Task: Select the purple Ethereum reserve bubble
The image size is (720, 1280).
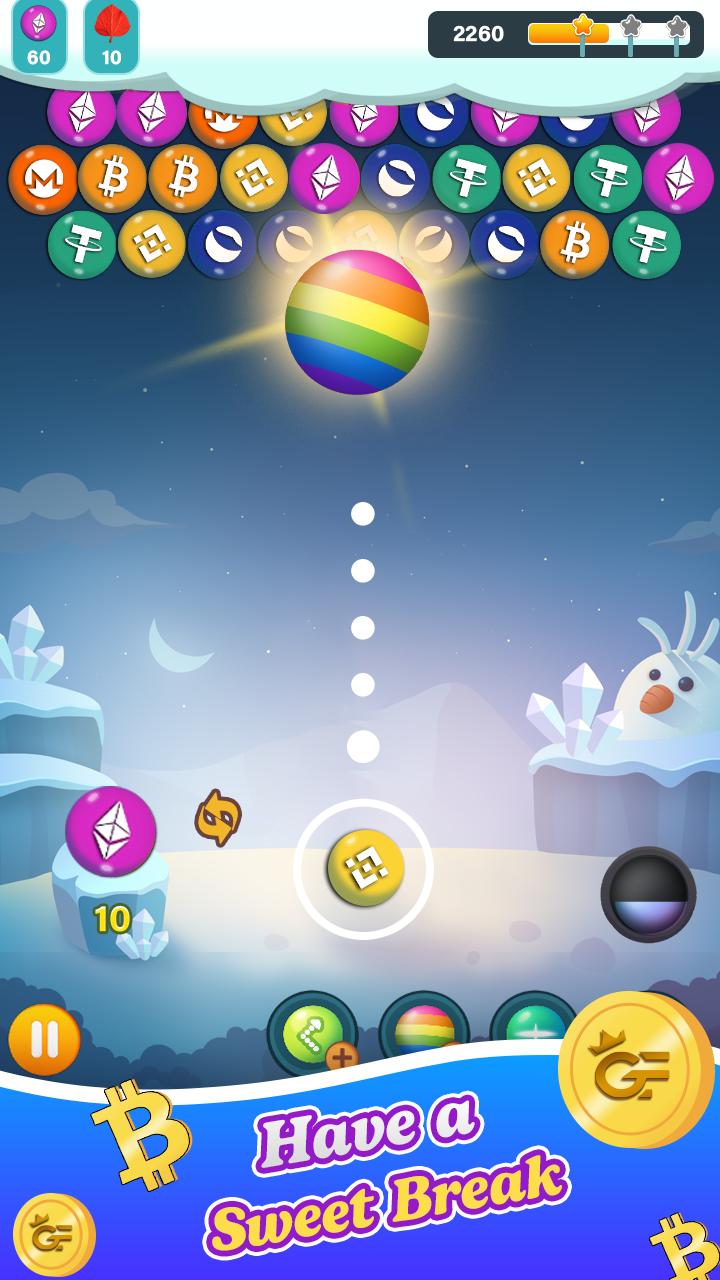Action: (111, 831)
